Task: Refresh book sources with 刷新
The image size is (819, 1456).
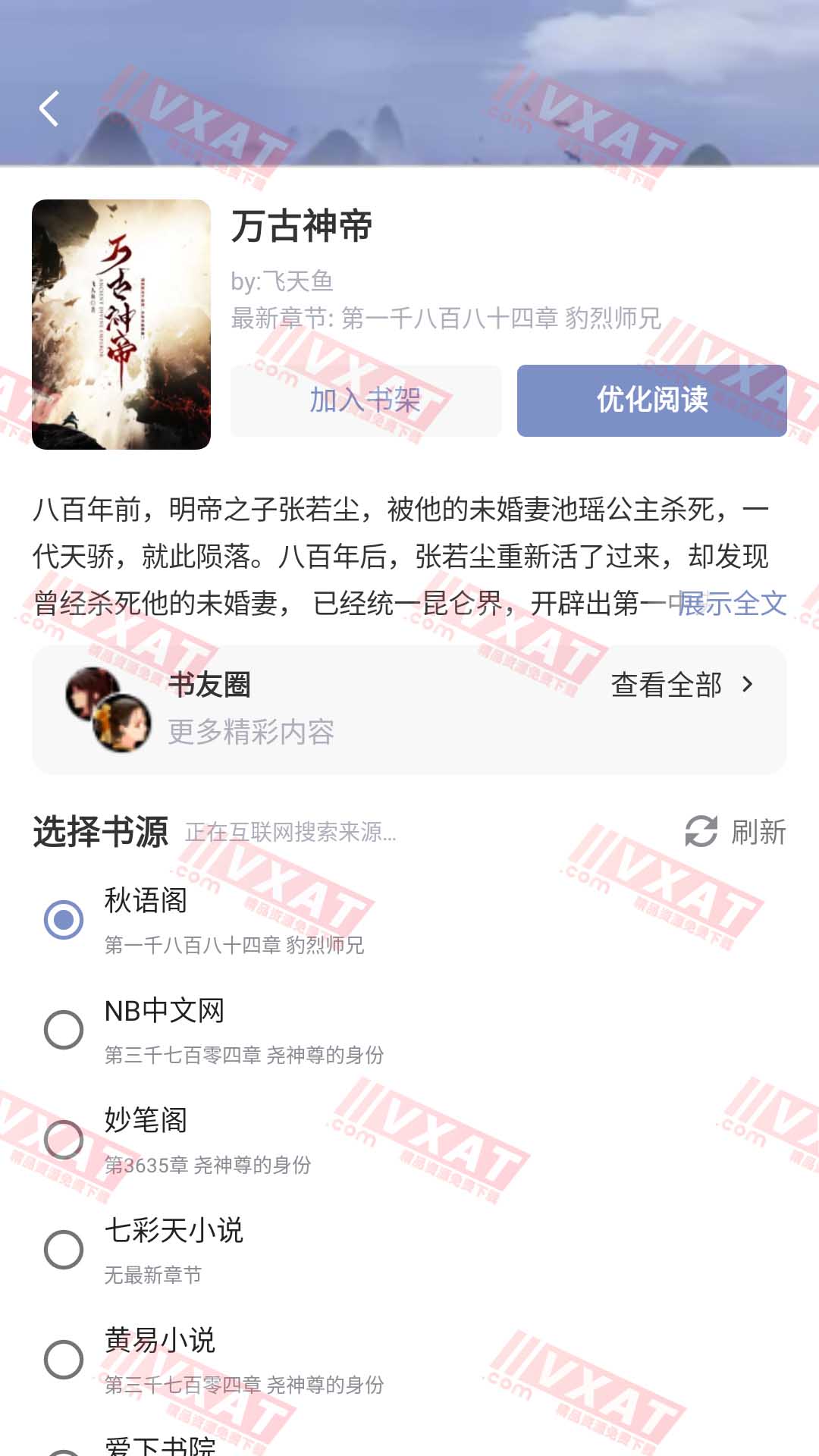Action: [735, 832]
